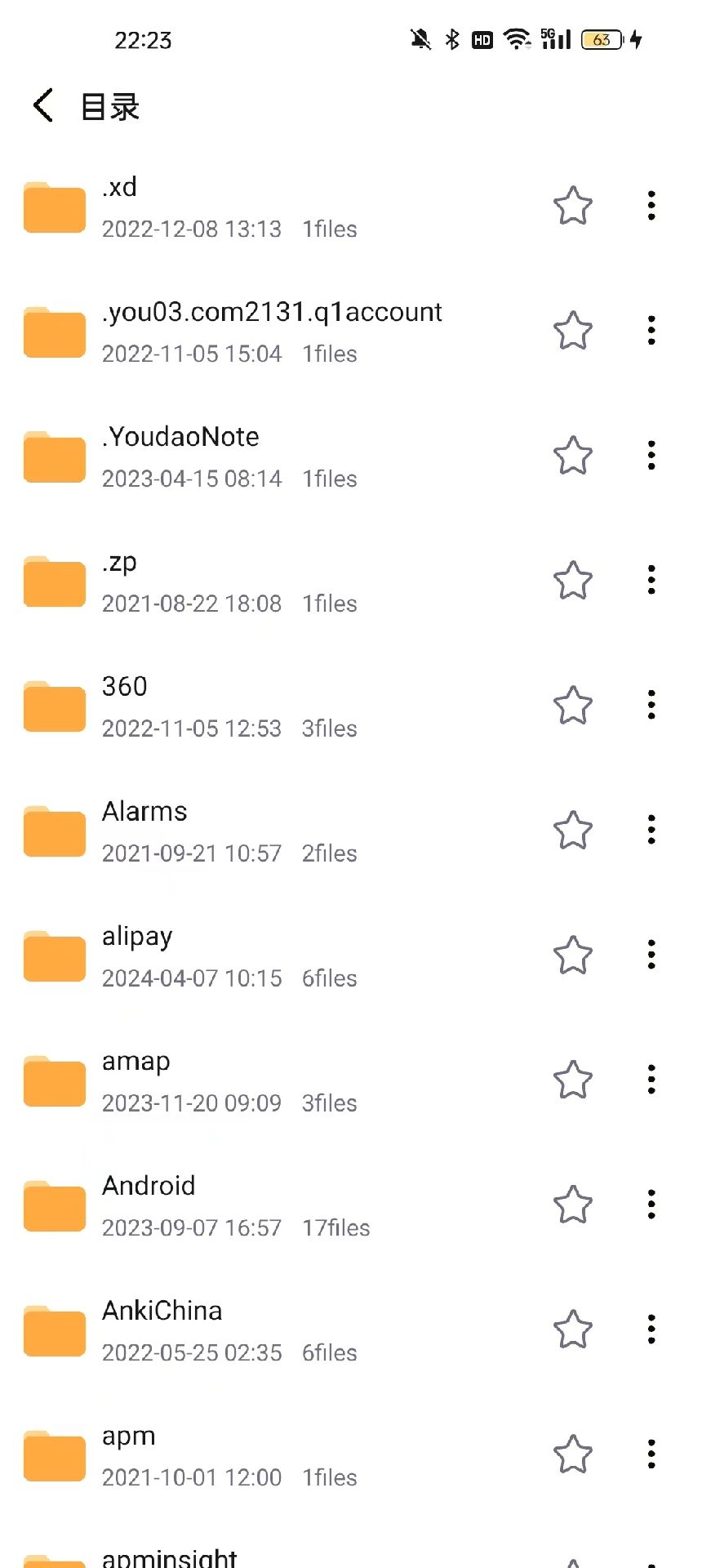
Task: Open the Android folder icon
Action: click(54, 1205)
